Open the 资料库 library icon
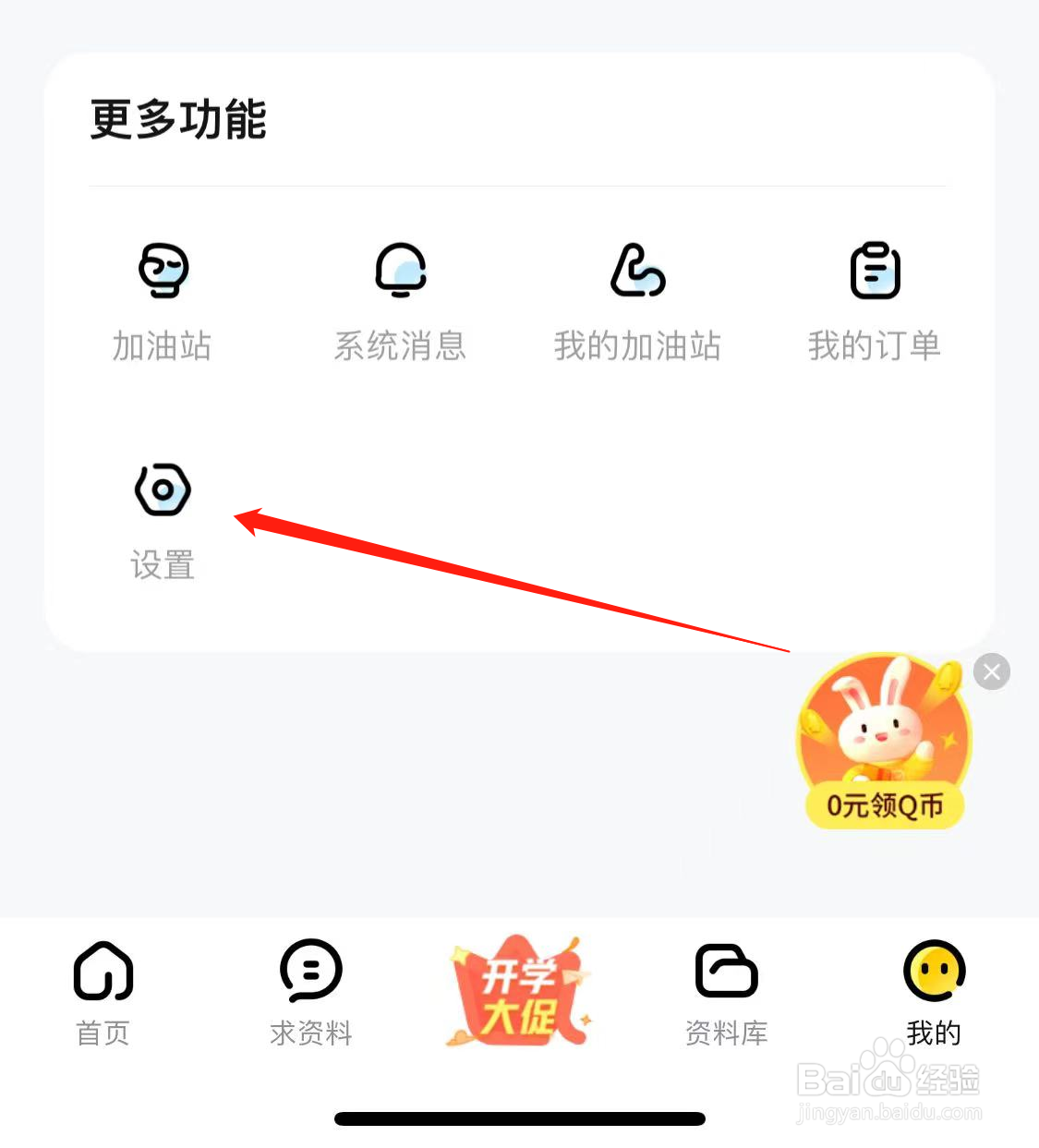 point(726,971)
